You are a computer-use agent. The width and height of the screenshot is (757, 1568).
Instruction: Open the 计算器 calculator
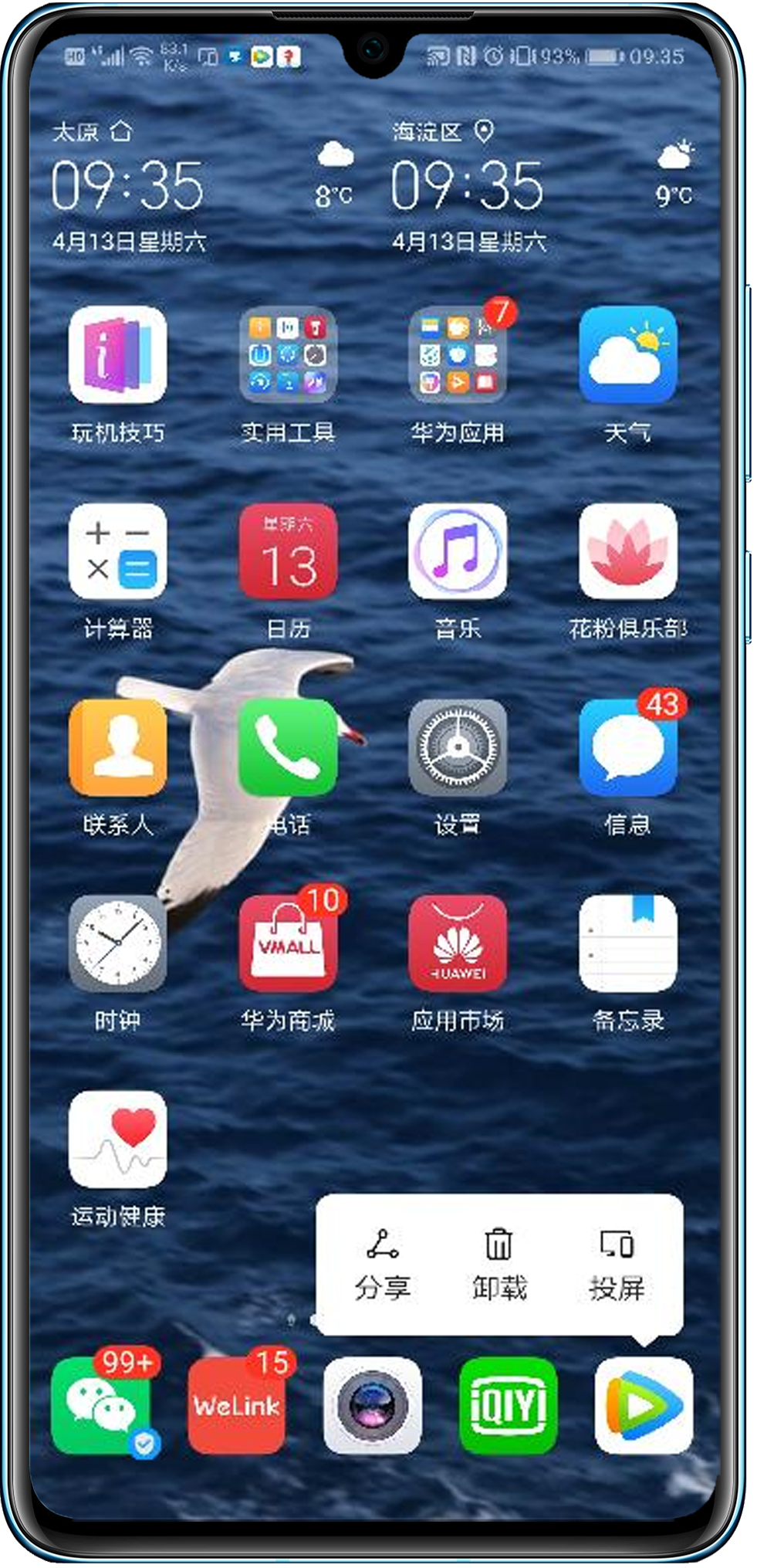117,552
